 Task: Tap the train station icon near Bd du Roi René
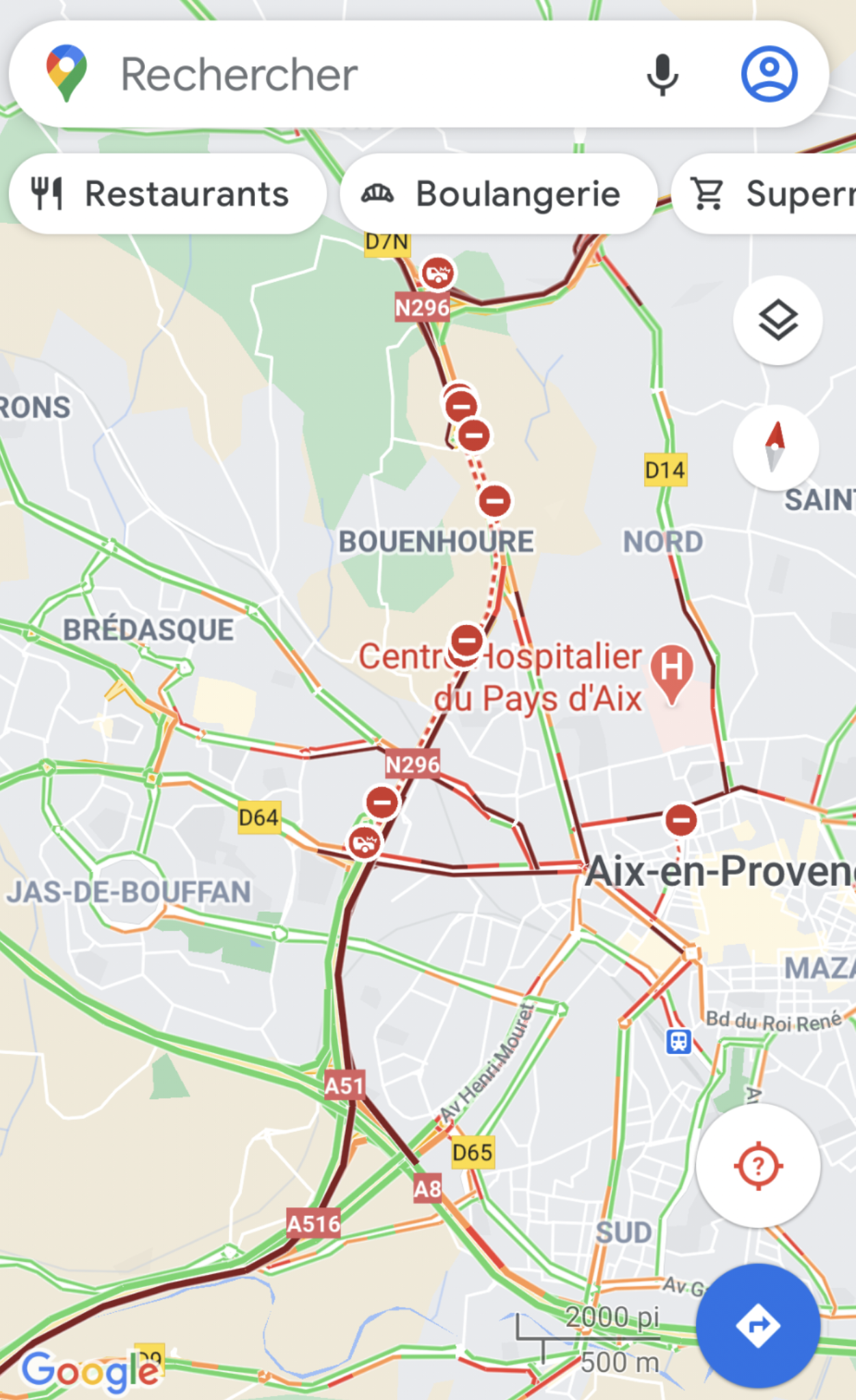[678, 1042]
